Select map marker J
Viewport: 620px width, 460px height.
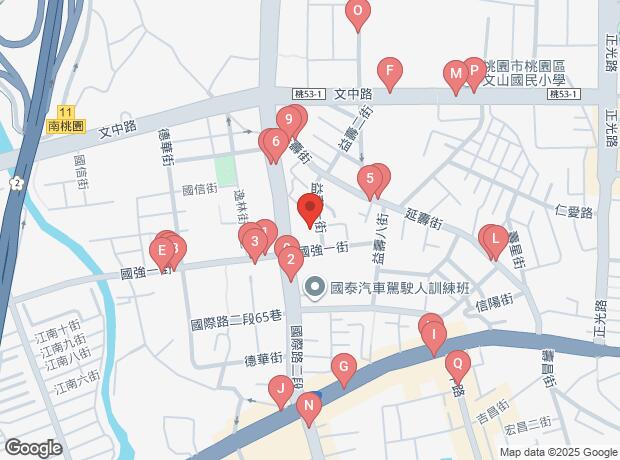click(281, 392)
